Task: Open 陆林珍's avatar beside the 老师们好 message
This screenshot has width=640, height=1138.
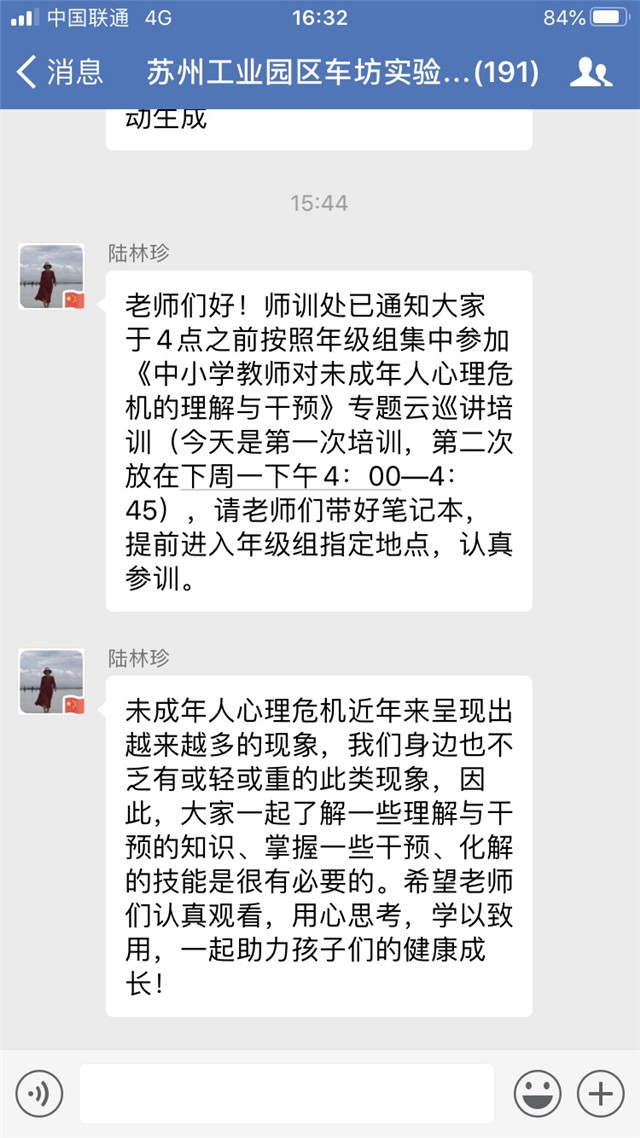Action: tap(51, 276)
